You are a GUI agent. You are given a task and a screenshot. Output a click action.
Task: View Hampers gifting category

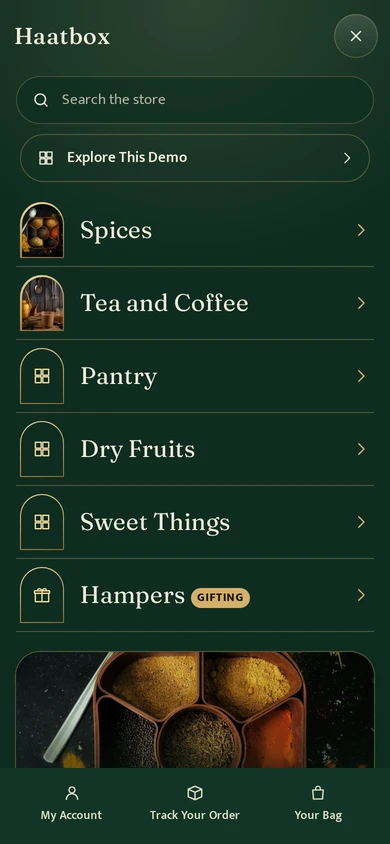(x=195, y=595)
